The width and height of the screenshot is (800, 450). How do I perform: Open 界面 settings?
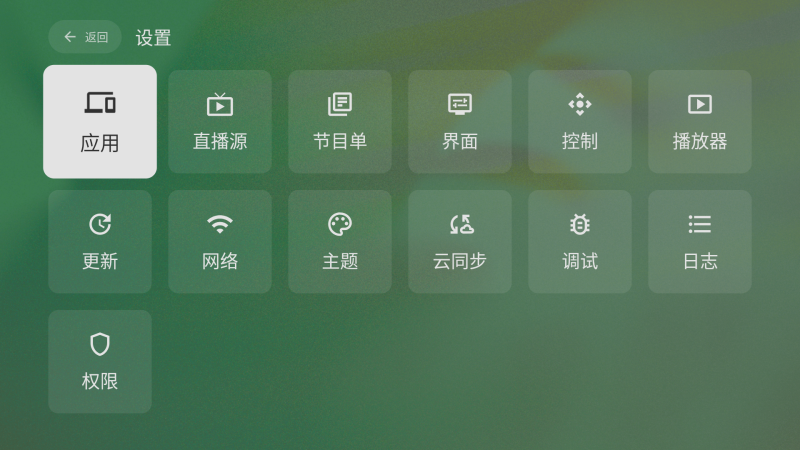pos(460,122)
